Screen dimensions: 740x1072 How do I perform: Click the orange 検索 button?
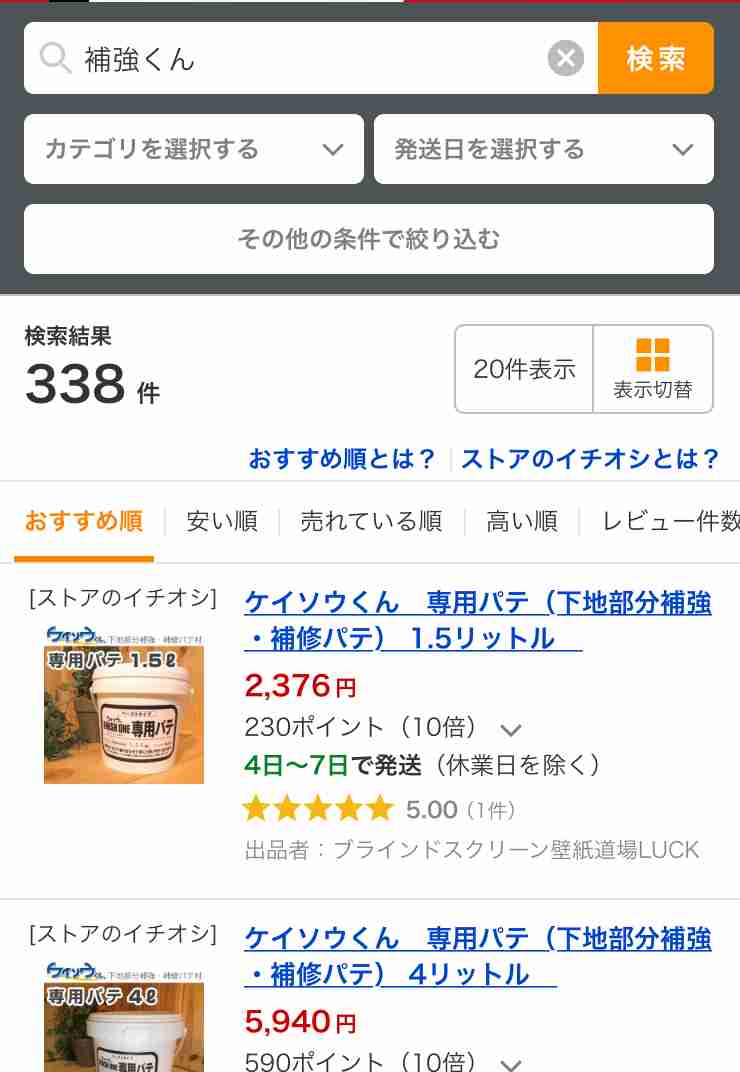tap(655, 57)
